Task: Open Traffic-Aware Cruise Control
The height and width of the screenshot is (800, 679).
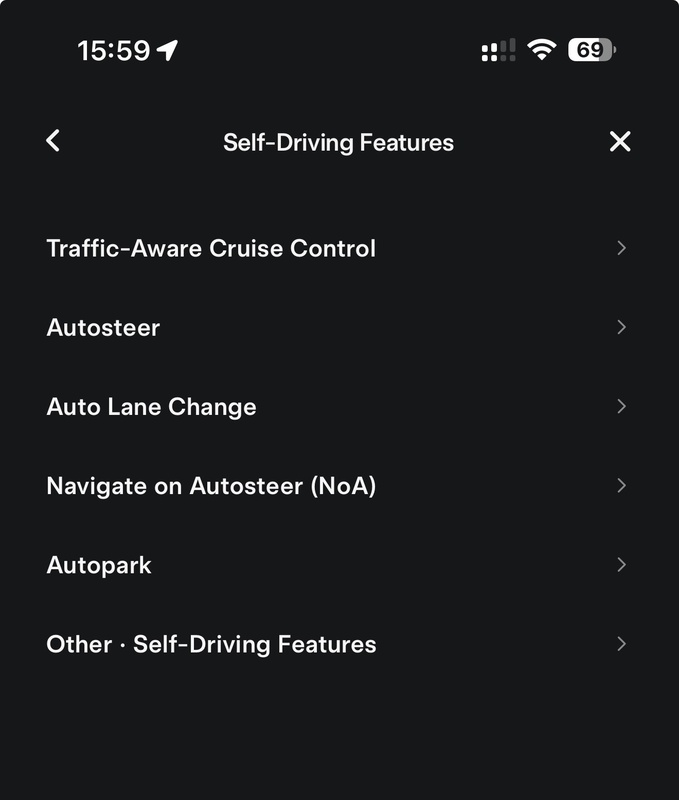Action: [x=211, y=248]
